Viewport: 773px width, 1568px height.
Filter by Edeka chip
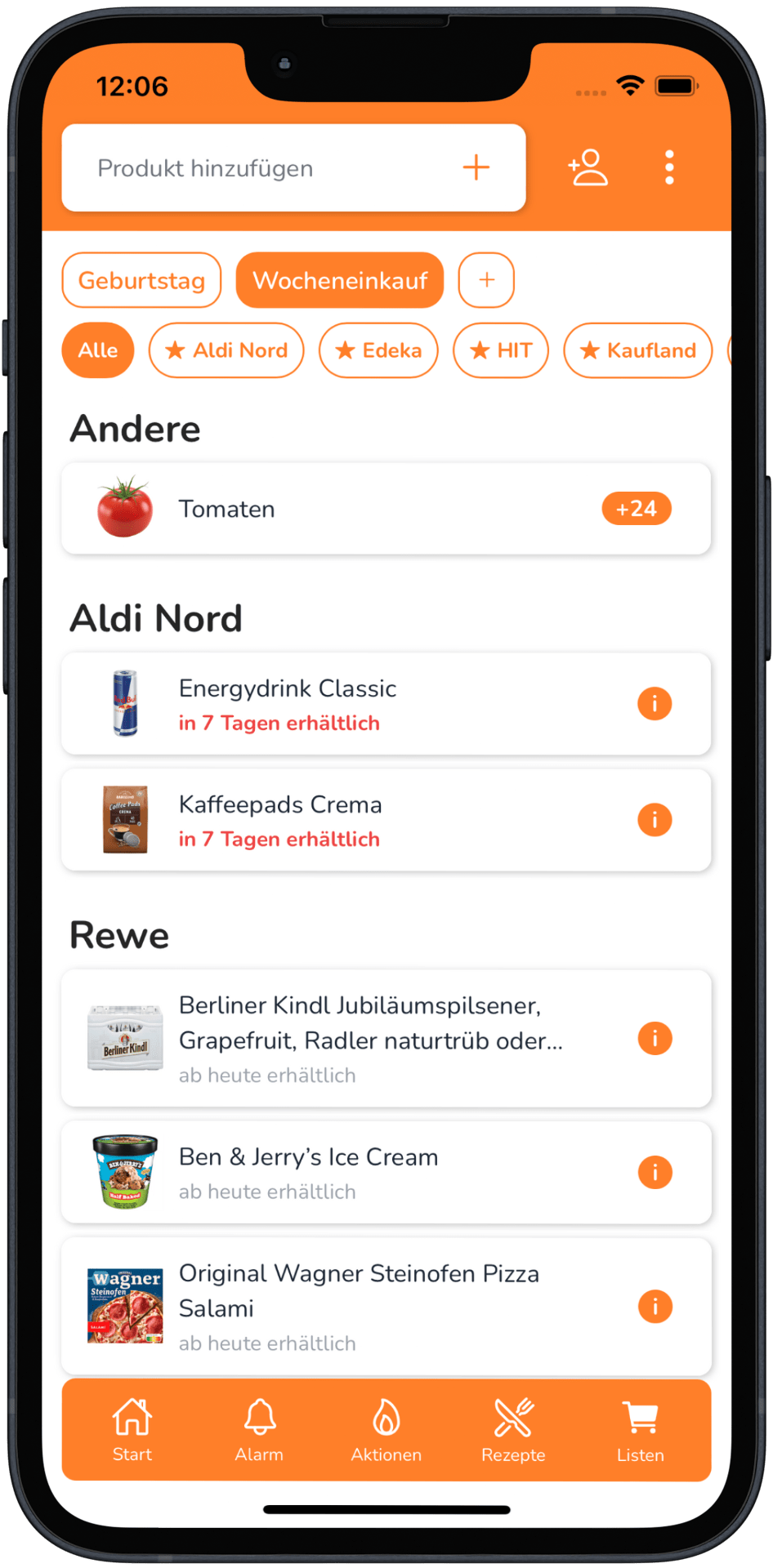tap(378, 350)
